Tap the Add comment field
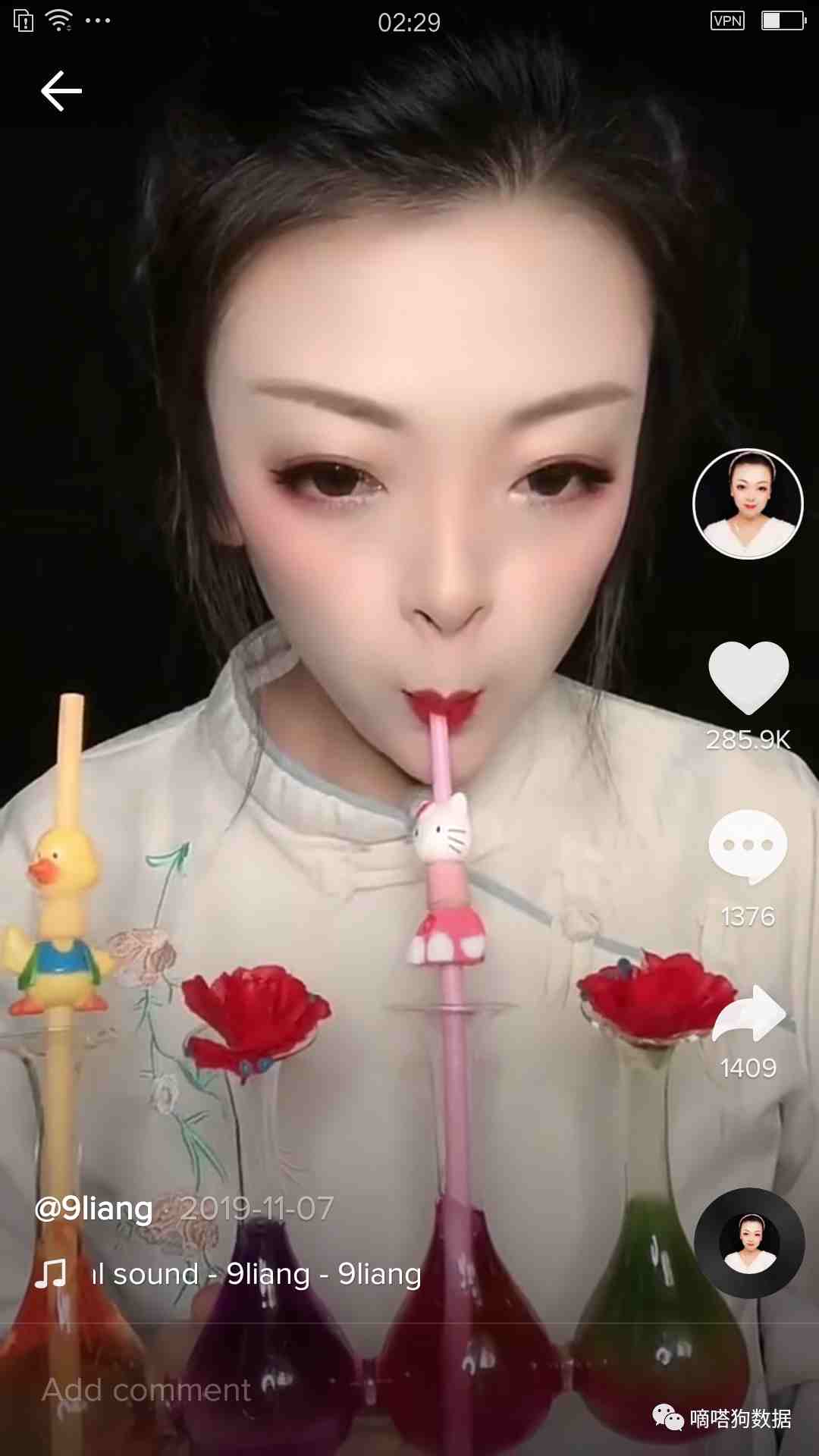 pyautogui.click(x=146, y=1390)
